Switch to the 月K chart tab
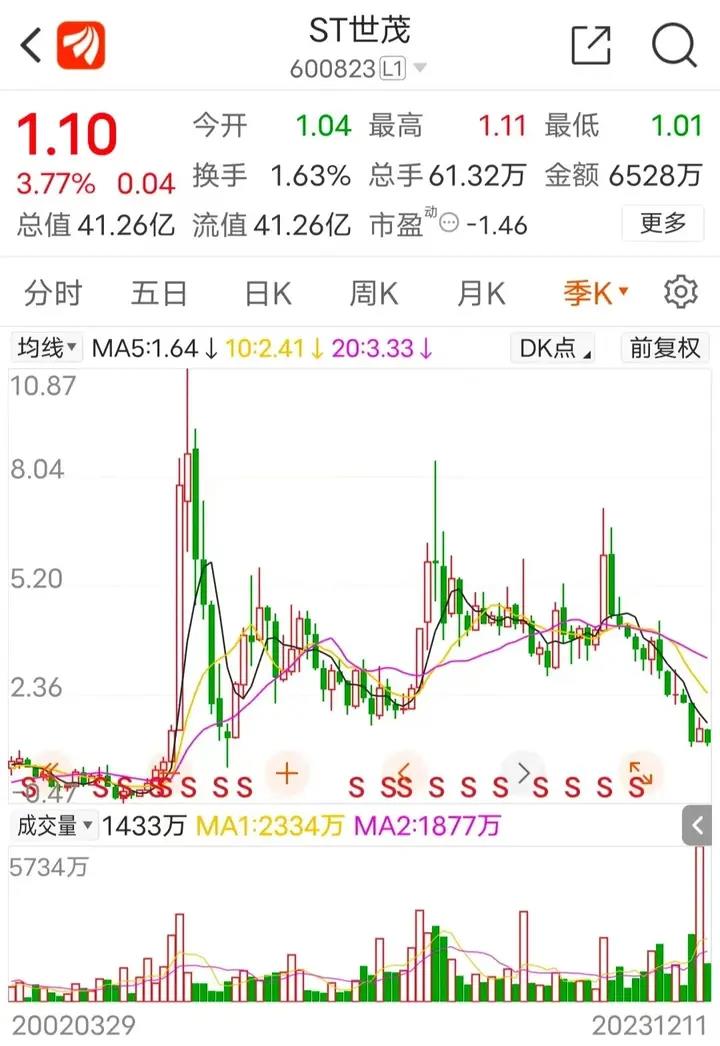This screenshot has height=1046, width=720. 481,293
